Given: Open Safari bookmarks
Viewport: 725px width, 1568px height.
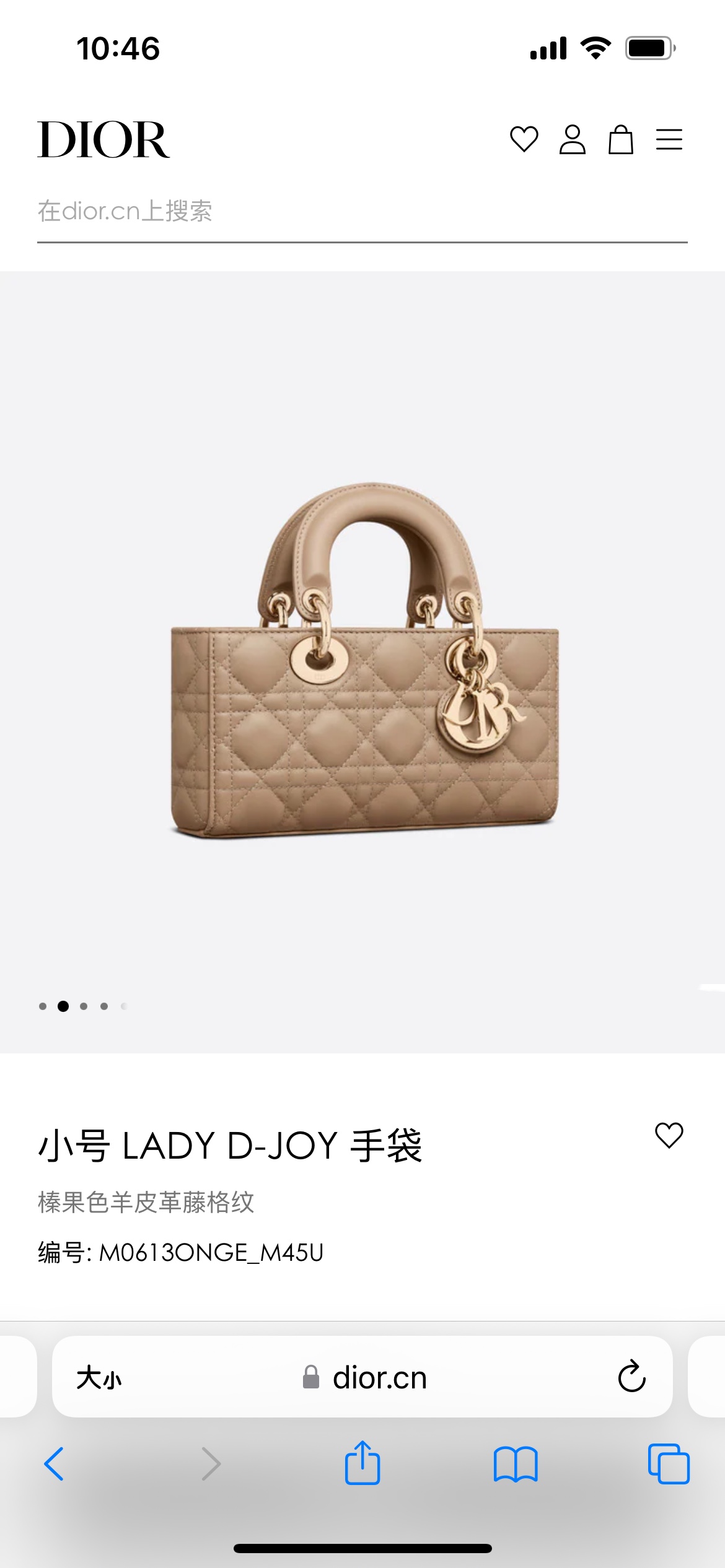Looking at the screenshot, I should point(516,1464).
